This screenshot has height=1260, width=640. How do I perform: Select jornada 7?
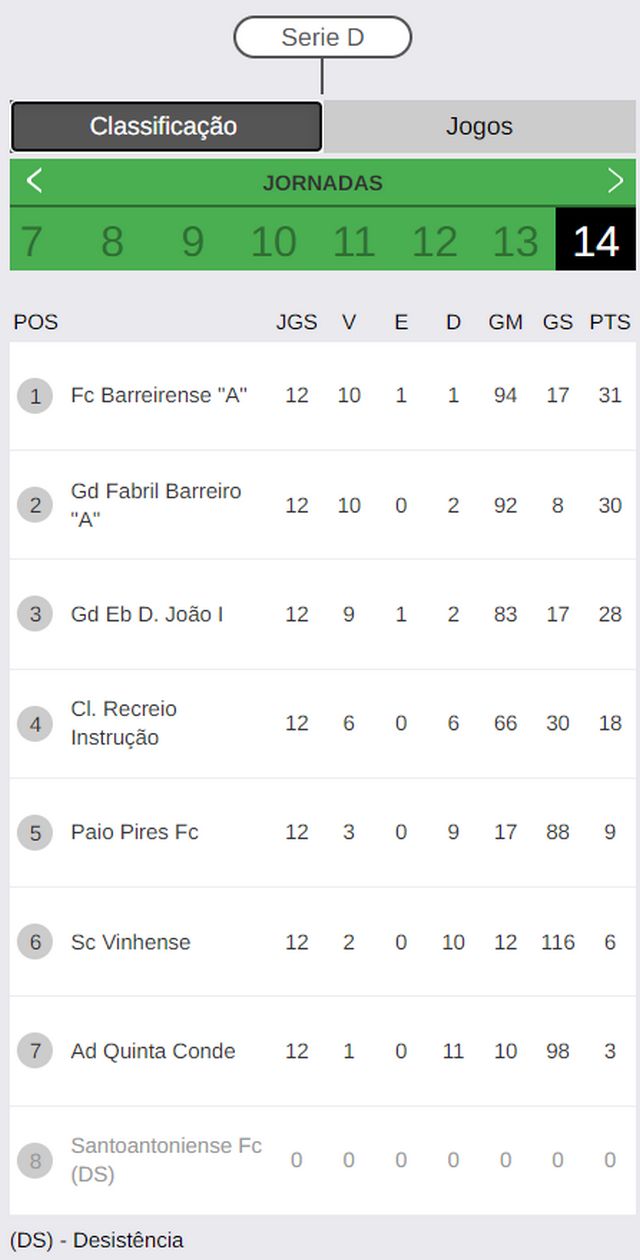[x=32, y=241]
